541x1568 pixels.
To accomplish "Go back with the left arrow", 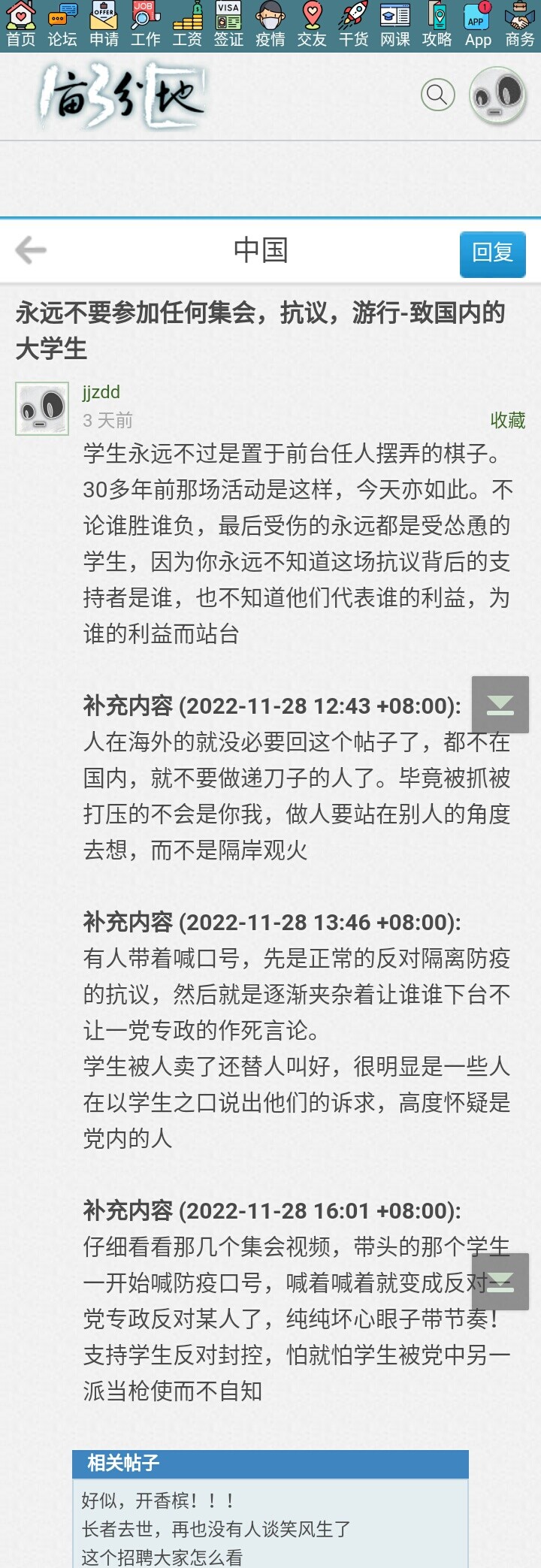I will [31, 250].
